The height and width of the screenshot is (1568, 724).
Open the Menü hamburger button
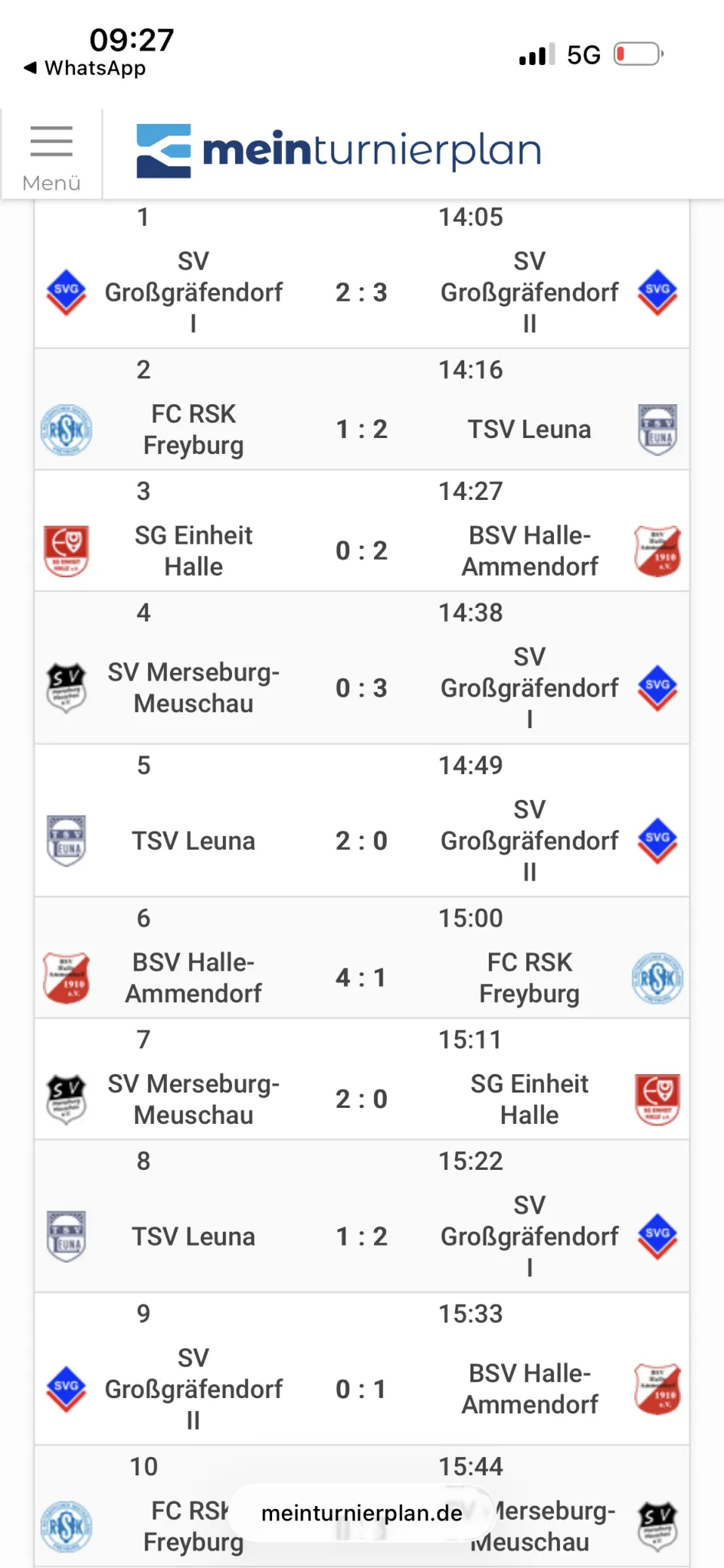point(51,155)
